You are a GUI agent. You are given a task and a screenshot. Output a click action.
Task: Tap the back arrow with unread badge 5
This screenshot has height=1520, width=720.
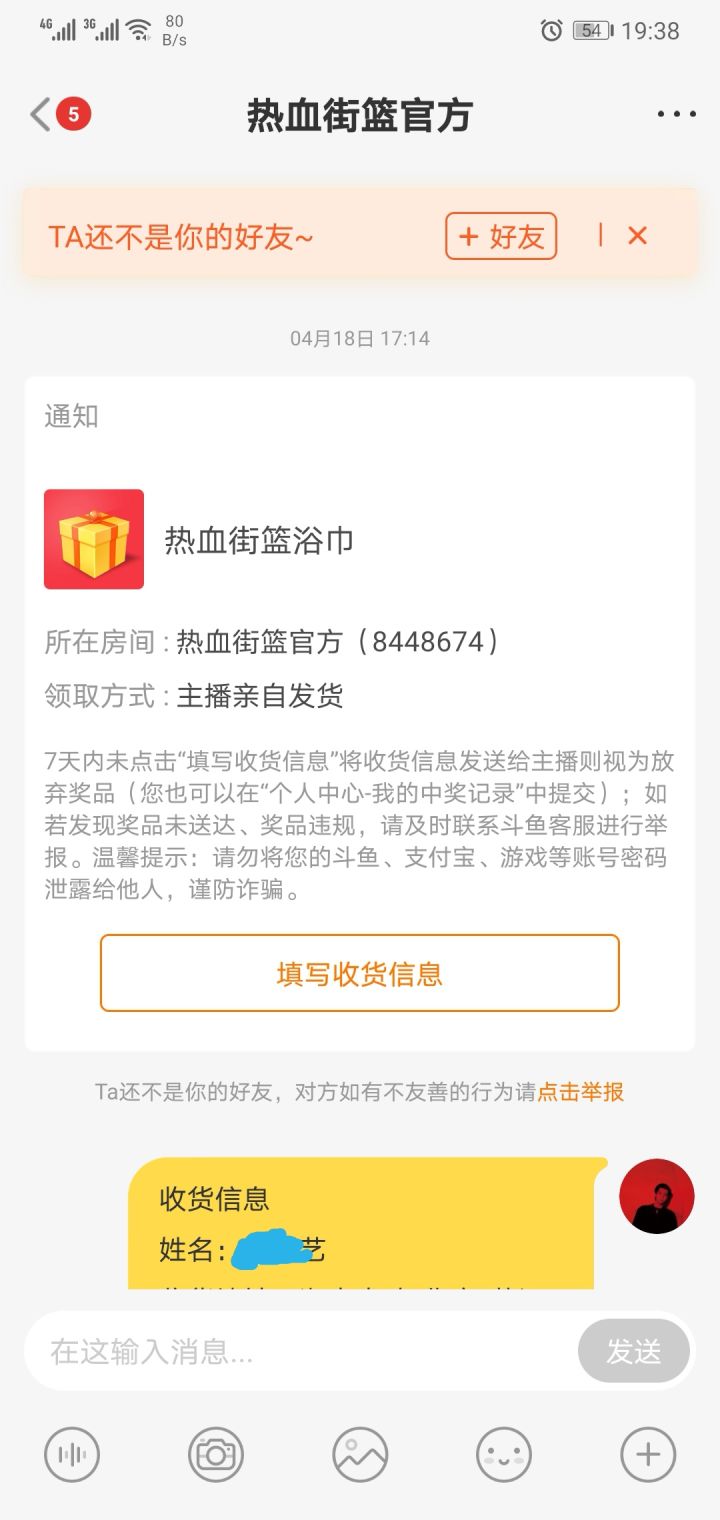[x=55, y=114]
